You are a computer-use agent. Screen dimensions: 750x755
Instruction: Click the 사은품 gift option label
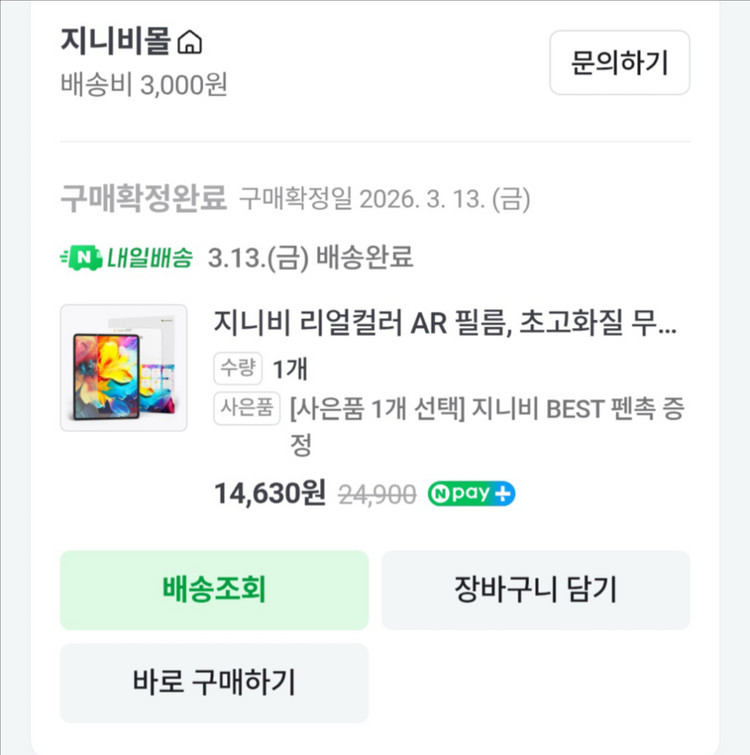tap(246, 407)
